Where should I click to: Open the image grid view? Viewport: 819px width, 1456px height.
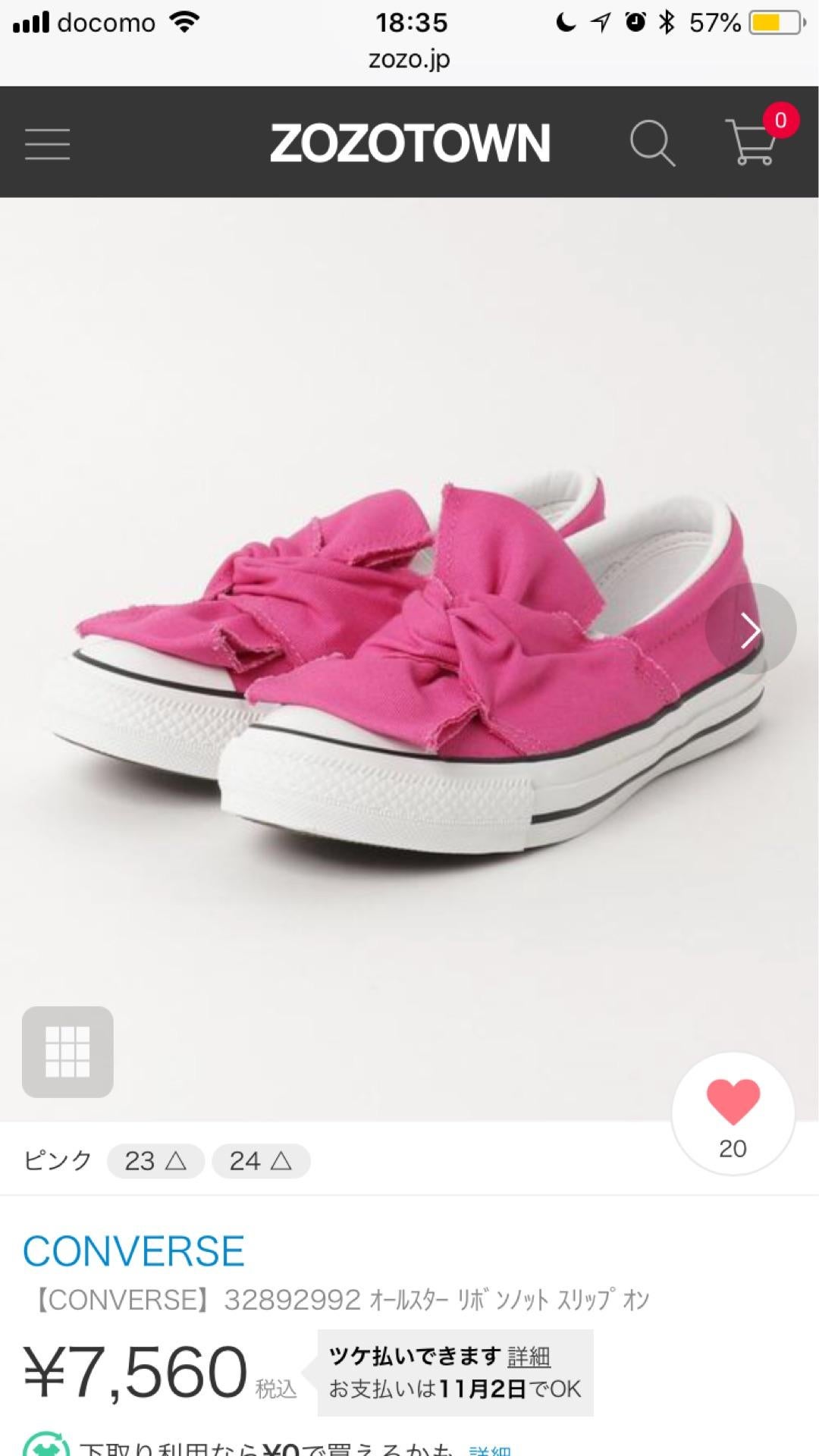tap(67, 1052)
